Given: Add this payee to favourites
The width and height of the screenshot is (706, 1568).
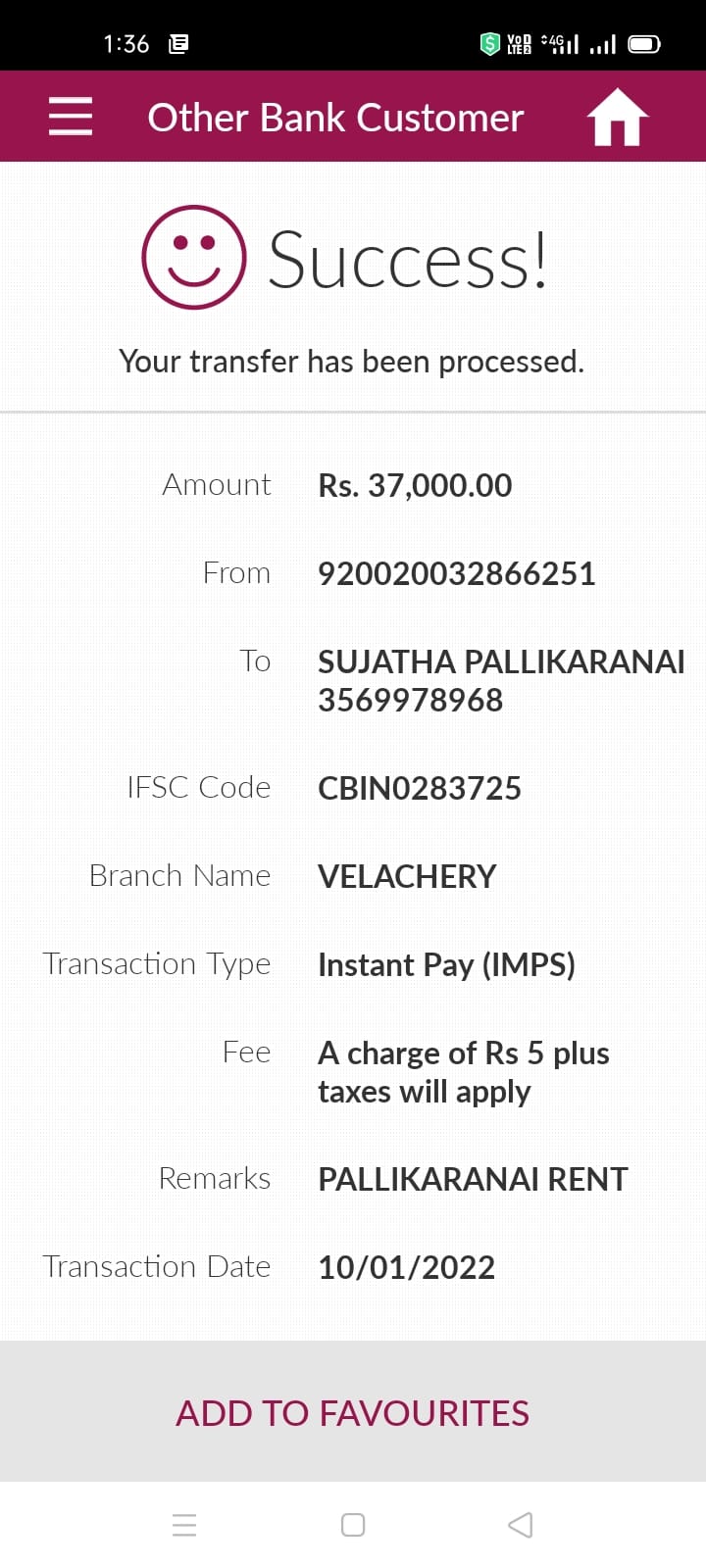Looking at the screenshot, I should click(353, 1412).
